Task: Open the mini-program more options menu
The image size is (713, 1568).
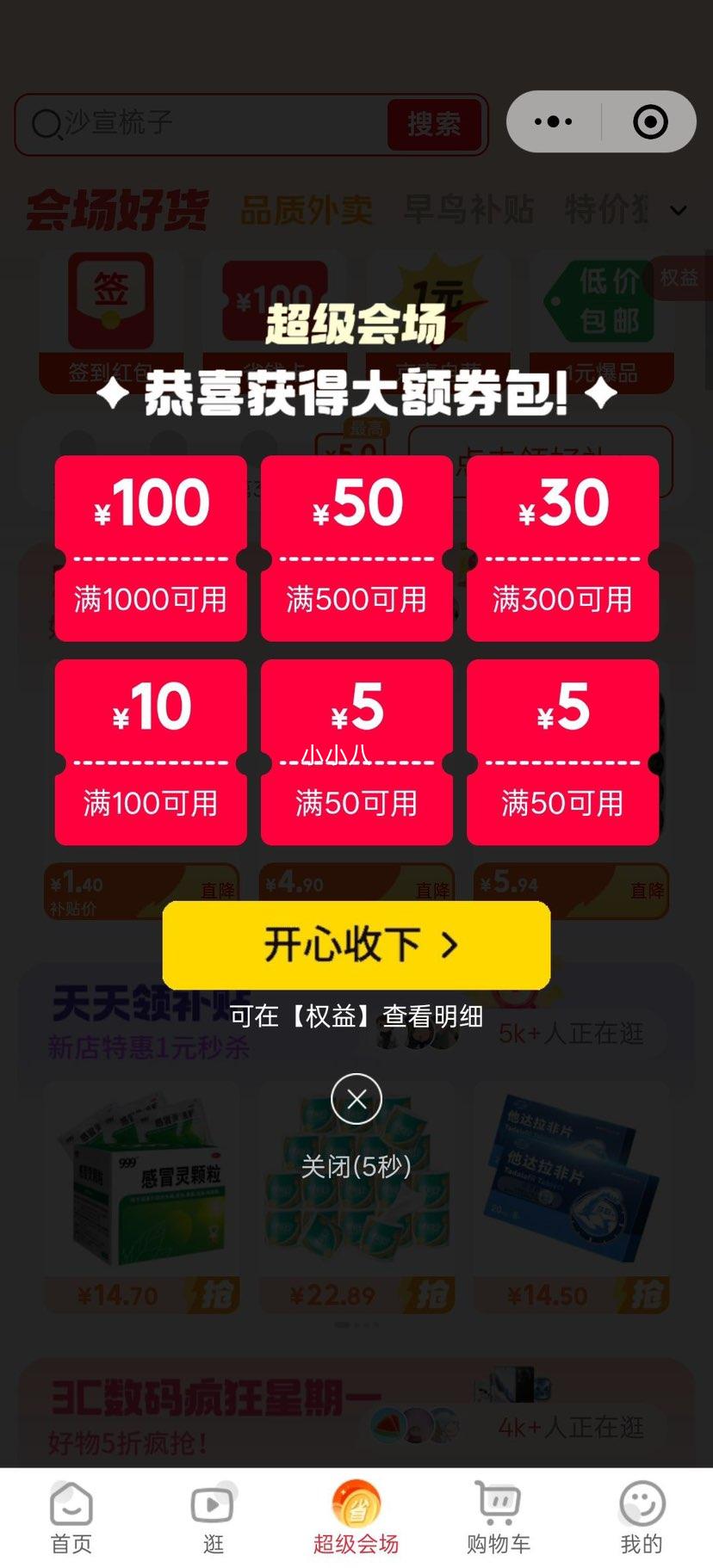Action: click(554, 122)
